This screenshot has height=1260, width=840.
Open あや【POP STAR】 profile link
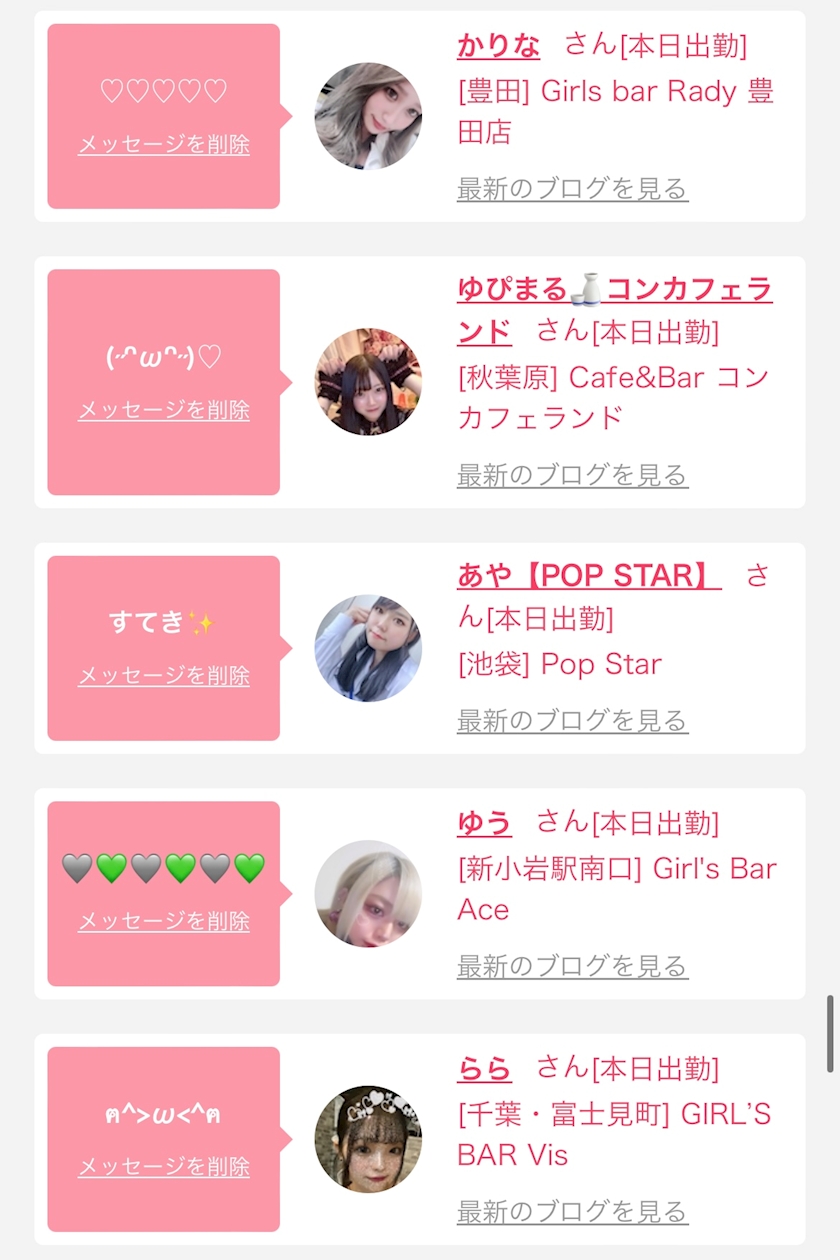pos(588,576)
